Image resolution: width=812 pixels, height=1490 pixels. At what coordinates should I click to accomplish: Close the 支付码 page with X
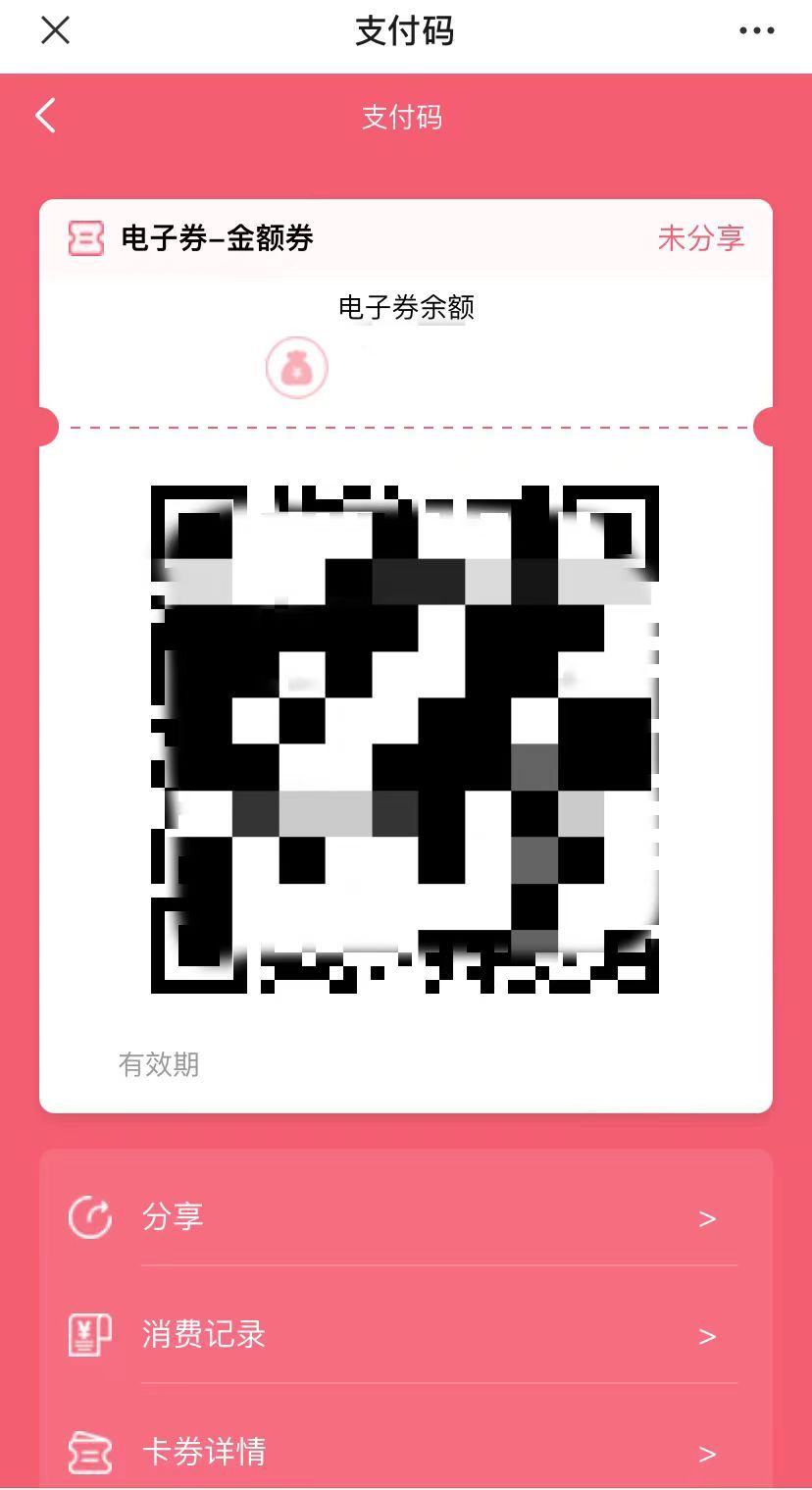(x=55, y=31)
